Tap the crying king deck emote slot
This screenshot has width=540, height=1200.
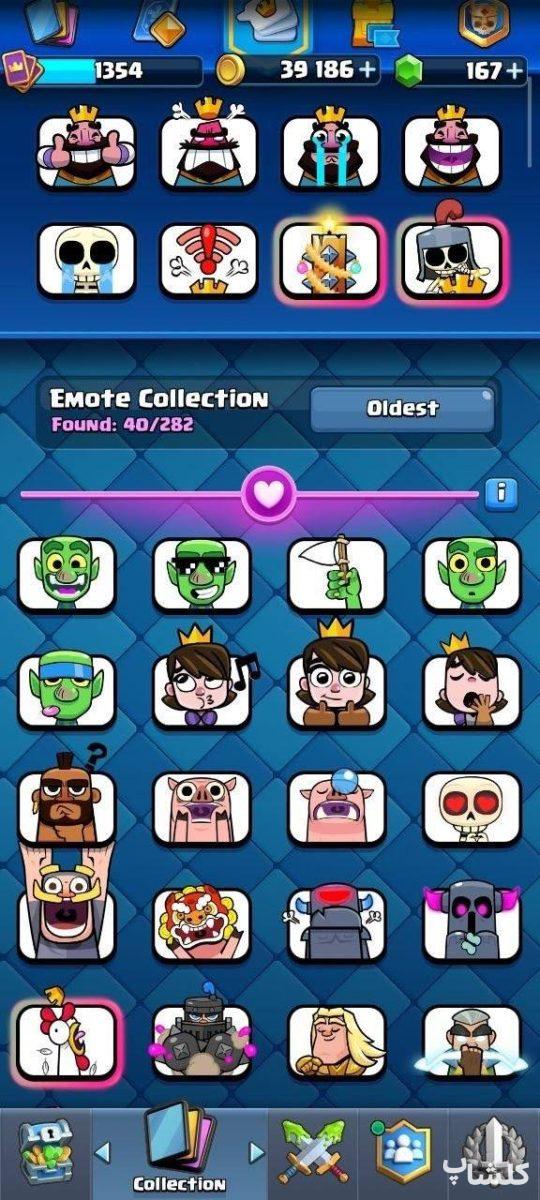pos(331,150)
